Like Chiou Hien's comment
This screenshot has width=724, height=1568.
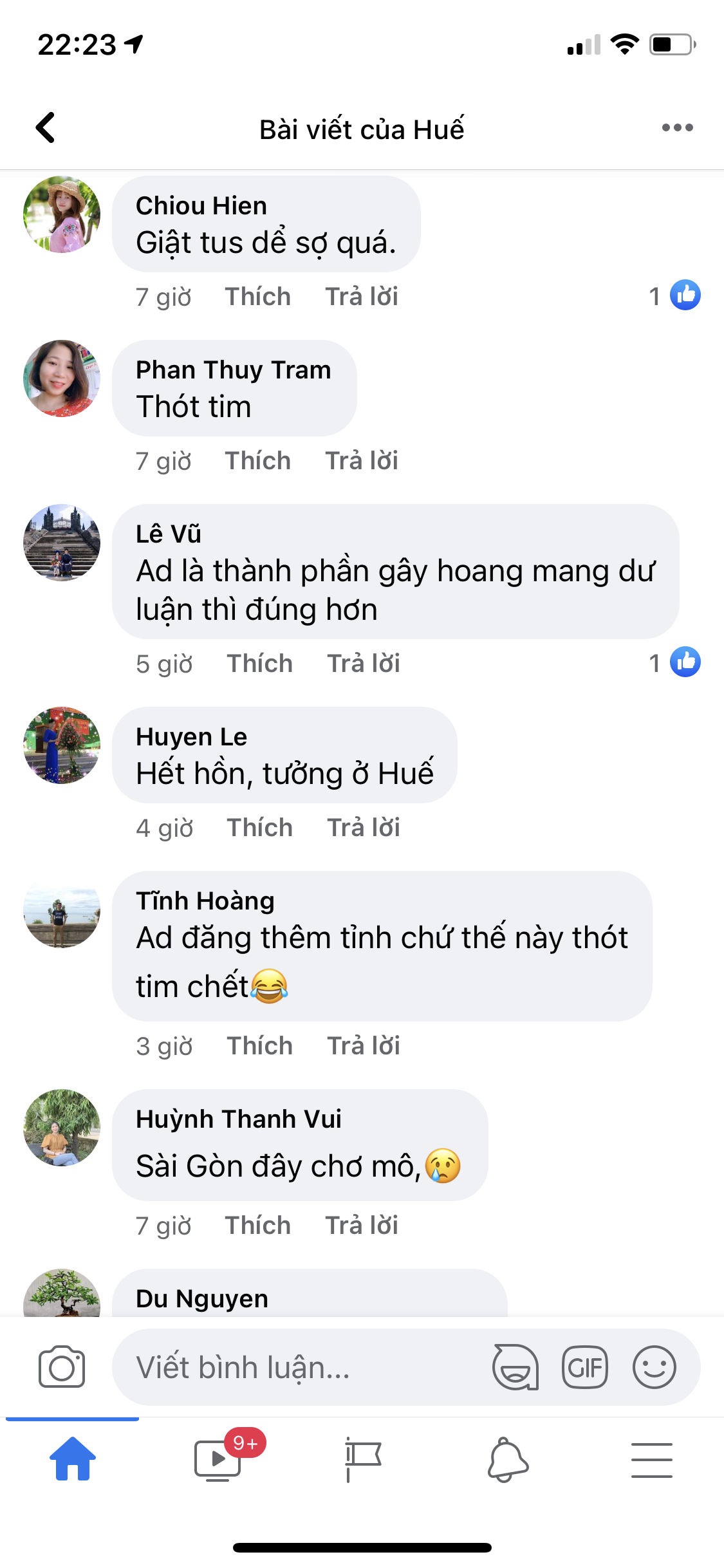click(257, 297)
